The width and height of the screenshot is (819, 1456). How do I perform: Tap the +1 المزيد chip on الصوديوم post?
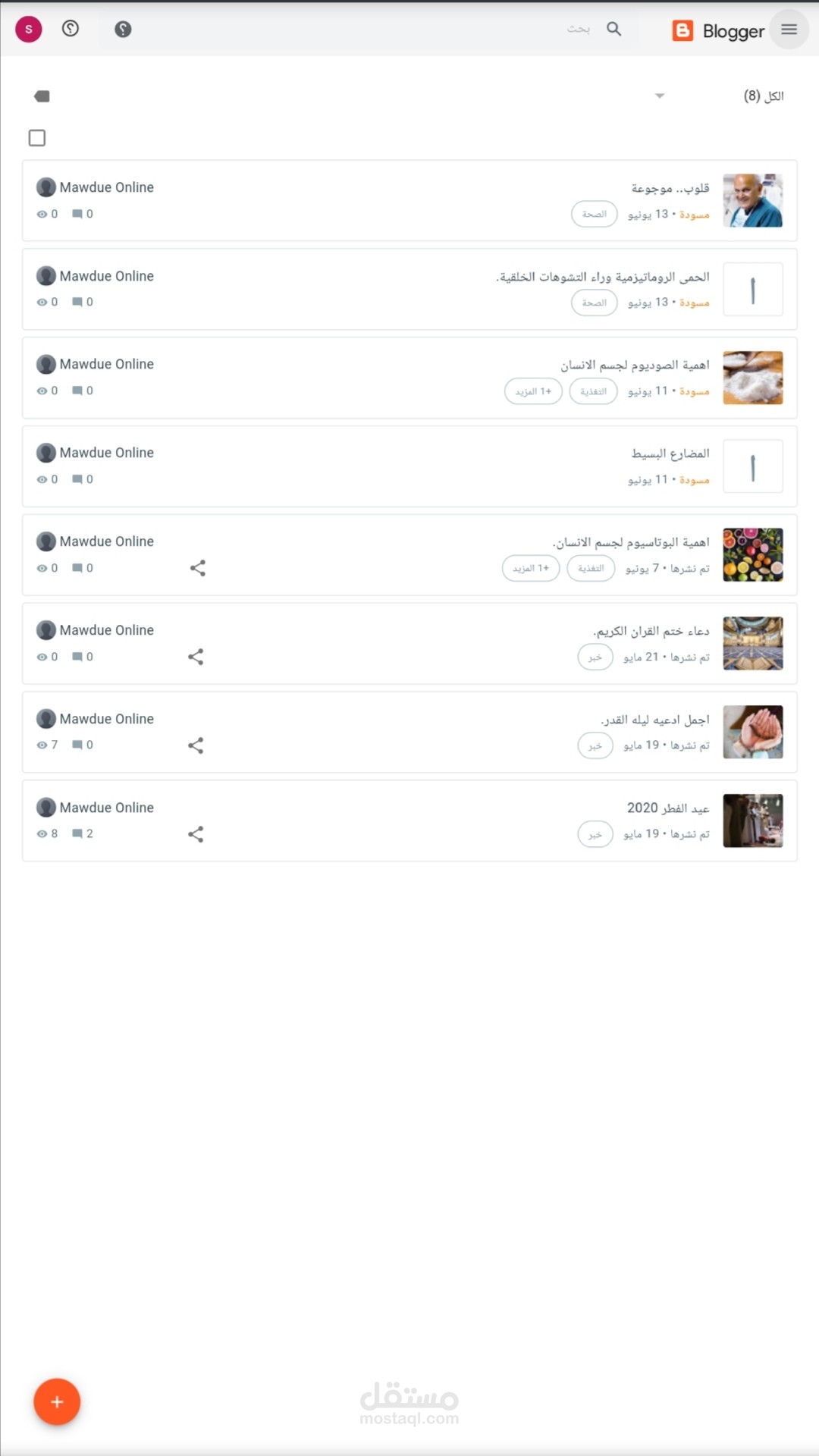pyautogui.click(x=533, y=391)
